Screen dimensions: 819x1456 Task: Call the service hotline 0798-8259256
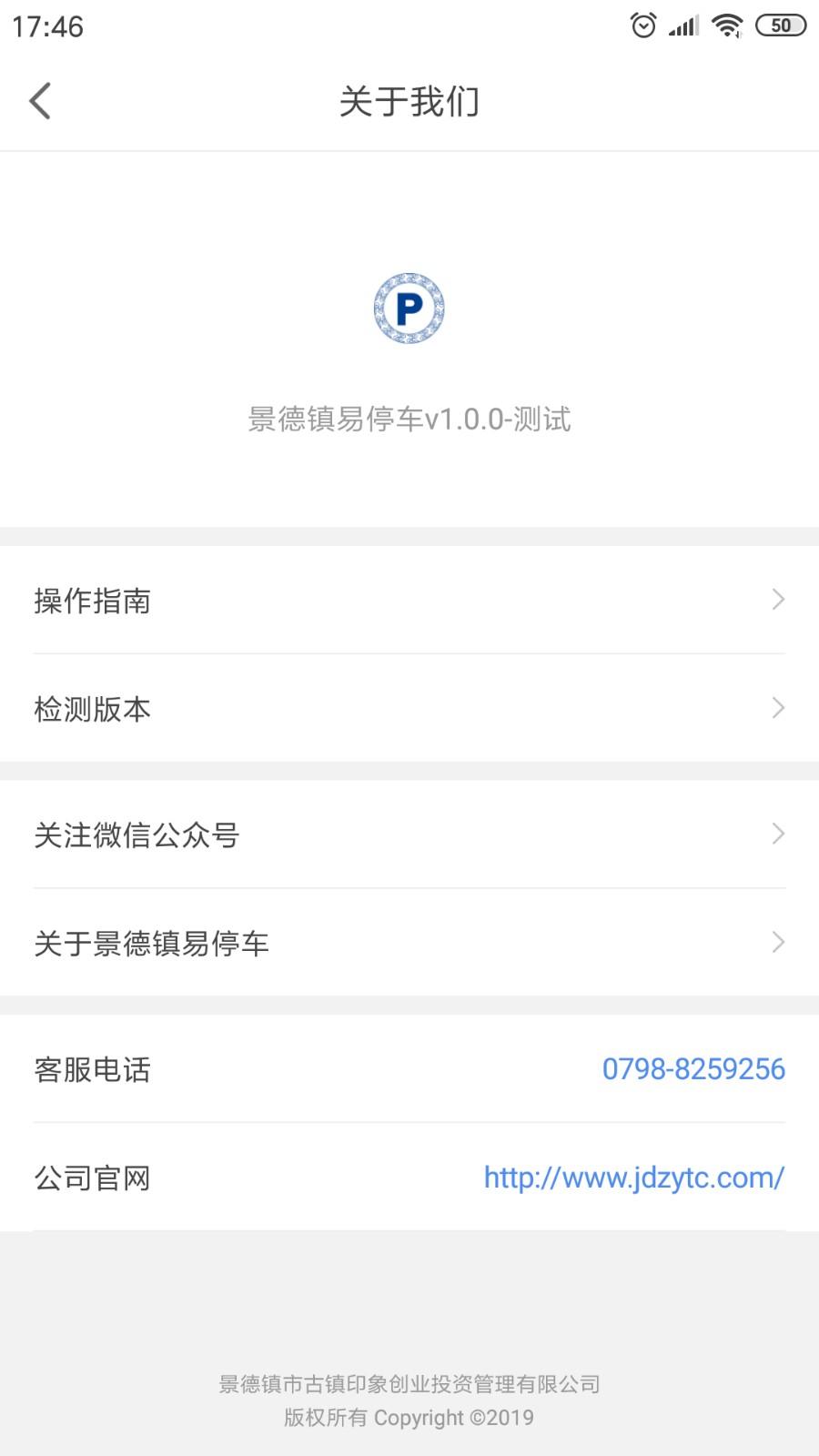pyautogui.click(x=694, y=1069)
